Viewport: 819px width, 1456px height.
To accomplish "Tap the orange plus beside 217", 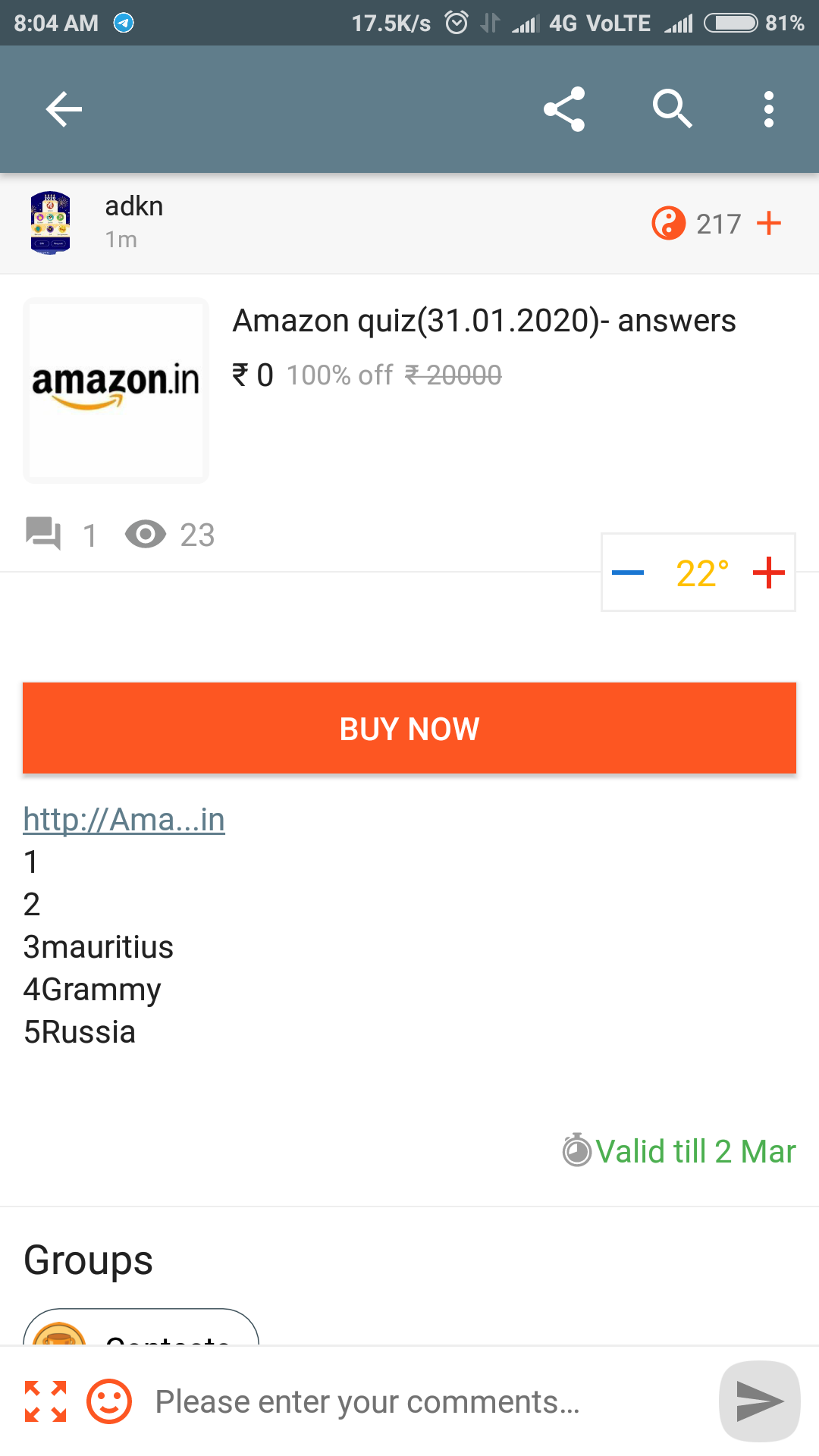I will [769, 224].
